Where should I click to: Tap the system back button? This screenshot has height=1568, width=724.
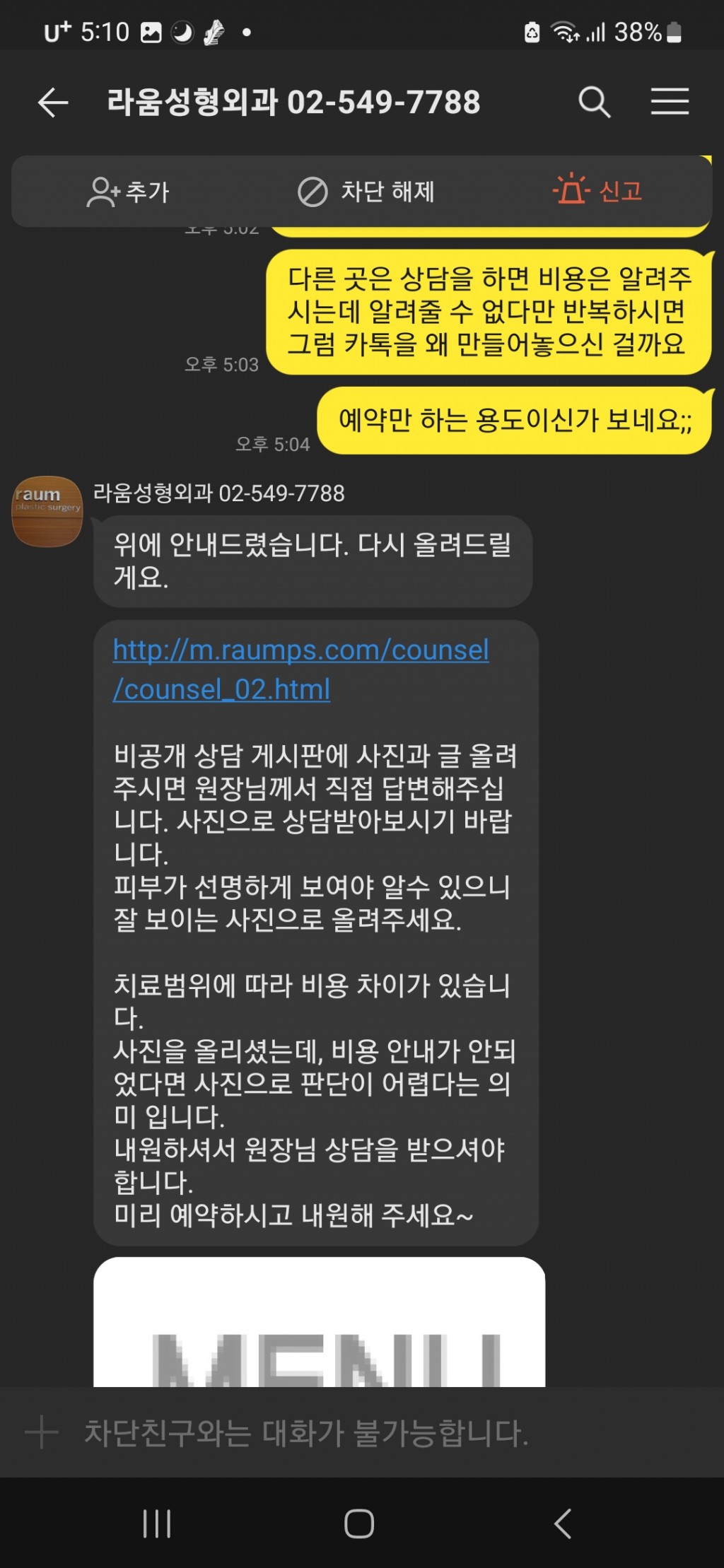point(563,1523)
